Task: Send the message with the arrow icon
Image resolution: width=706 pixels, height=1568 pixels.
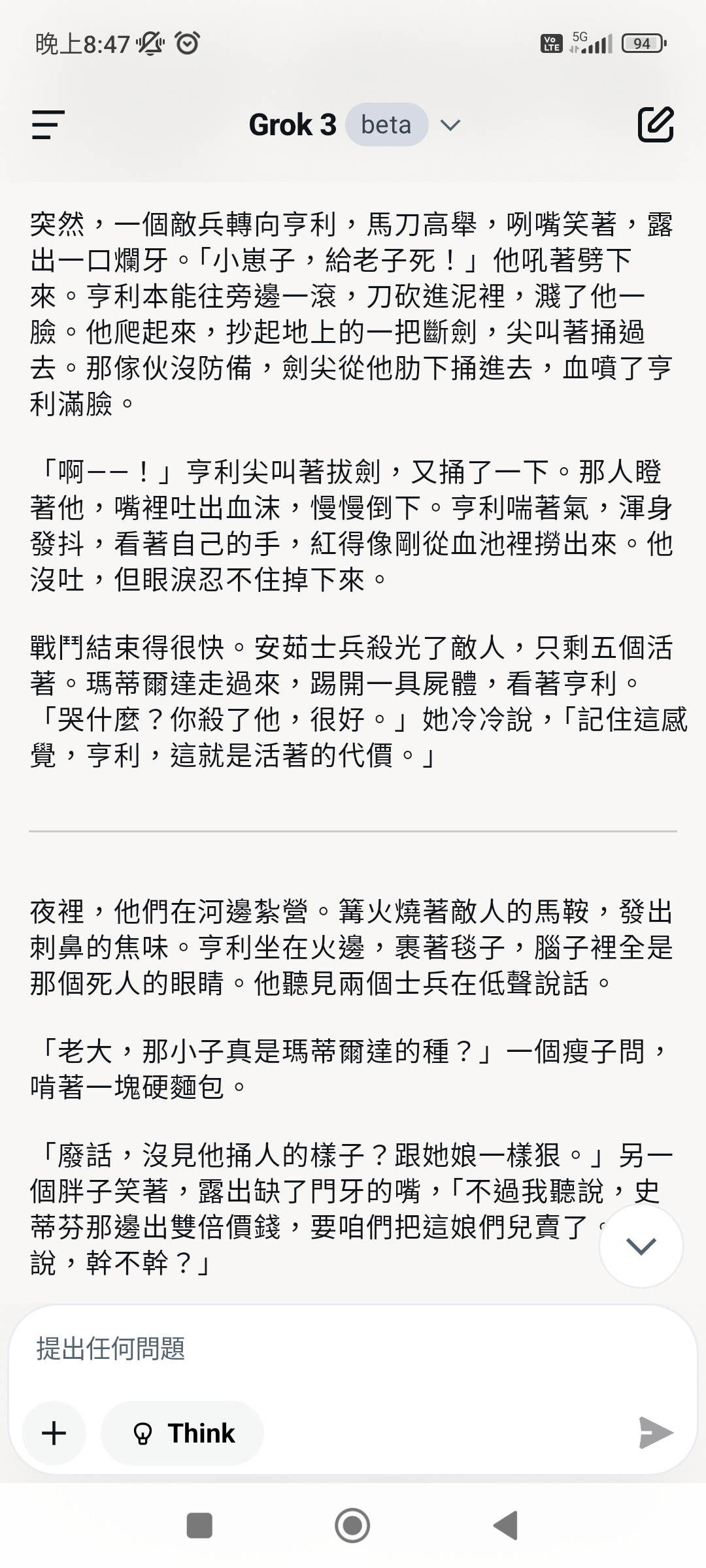Action: click(656, 1433)
